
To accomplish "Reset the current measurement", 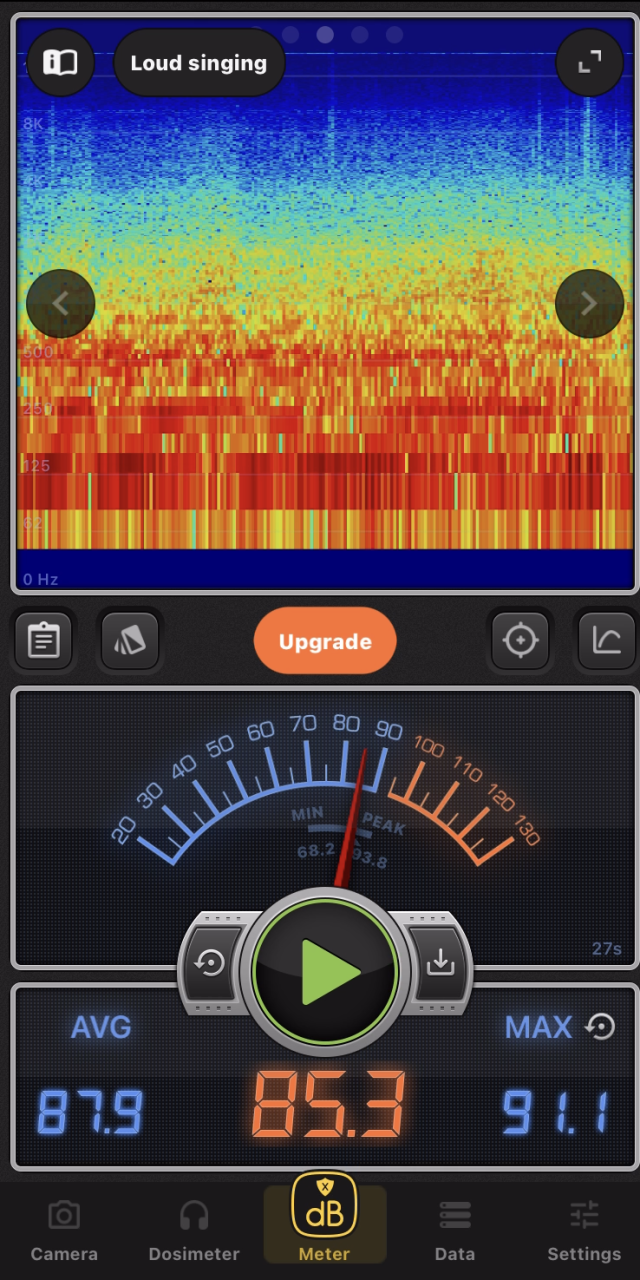I will pos(211,963).
